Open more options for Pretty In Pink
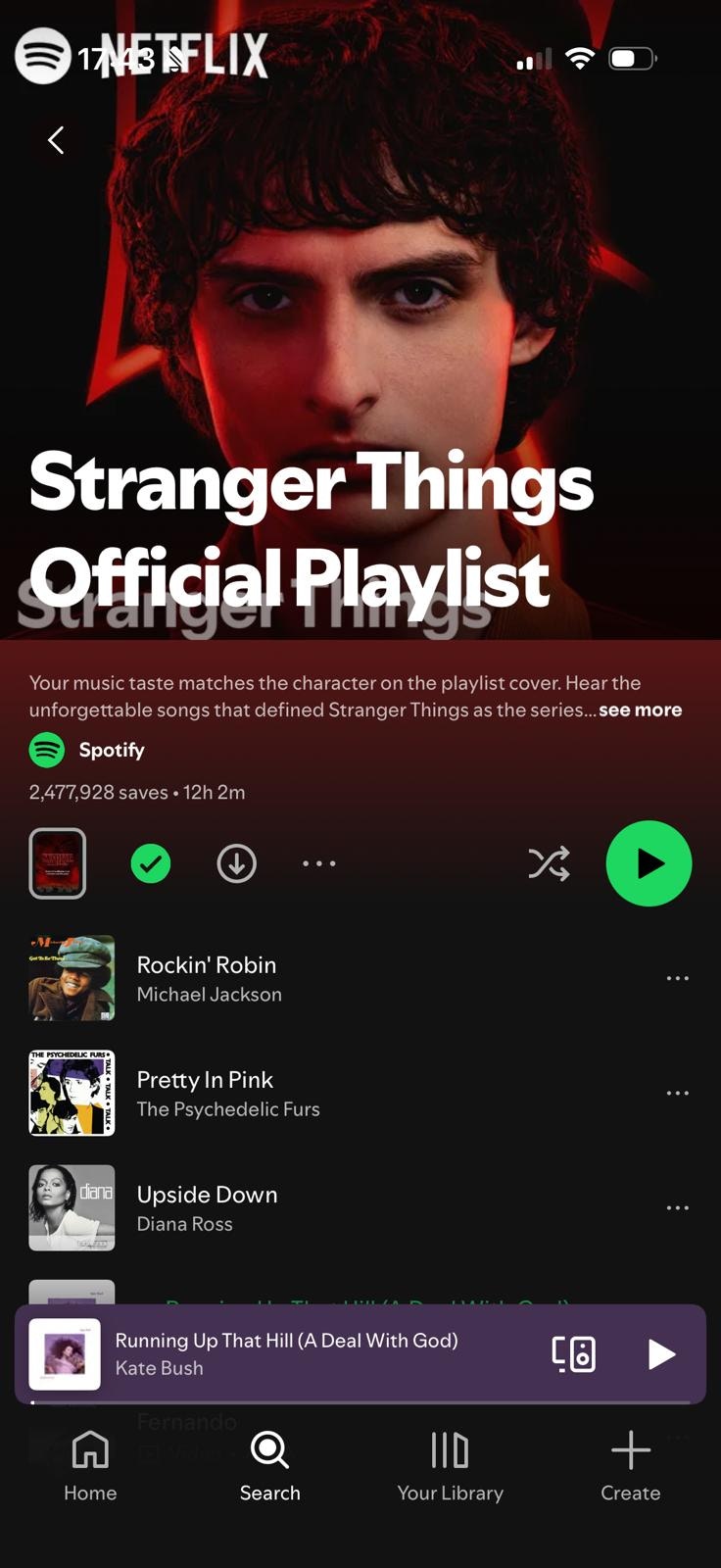The width and height of the screenshot is (721, 1568). click(677, 1093)
